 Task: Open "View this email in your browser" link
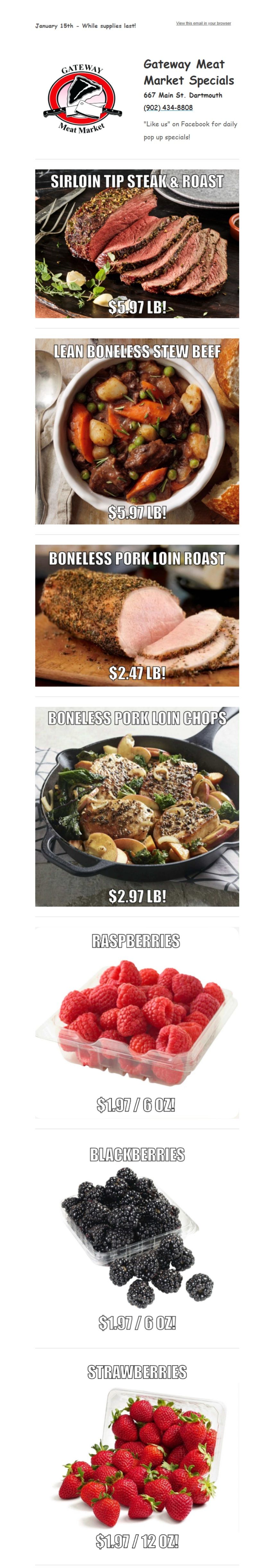[x=203, y=24]
